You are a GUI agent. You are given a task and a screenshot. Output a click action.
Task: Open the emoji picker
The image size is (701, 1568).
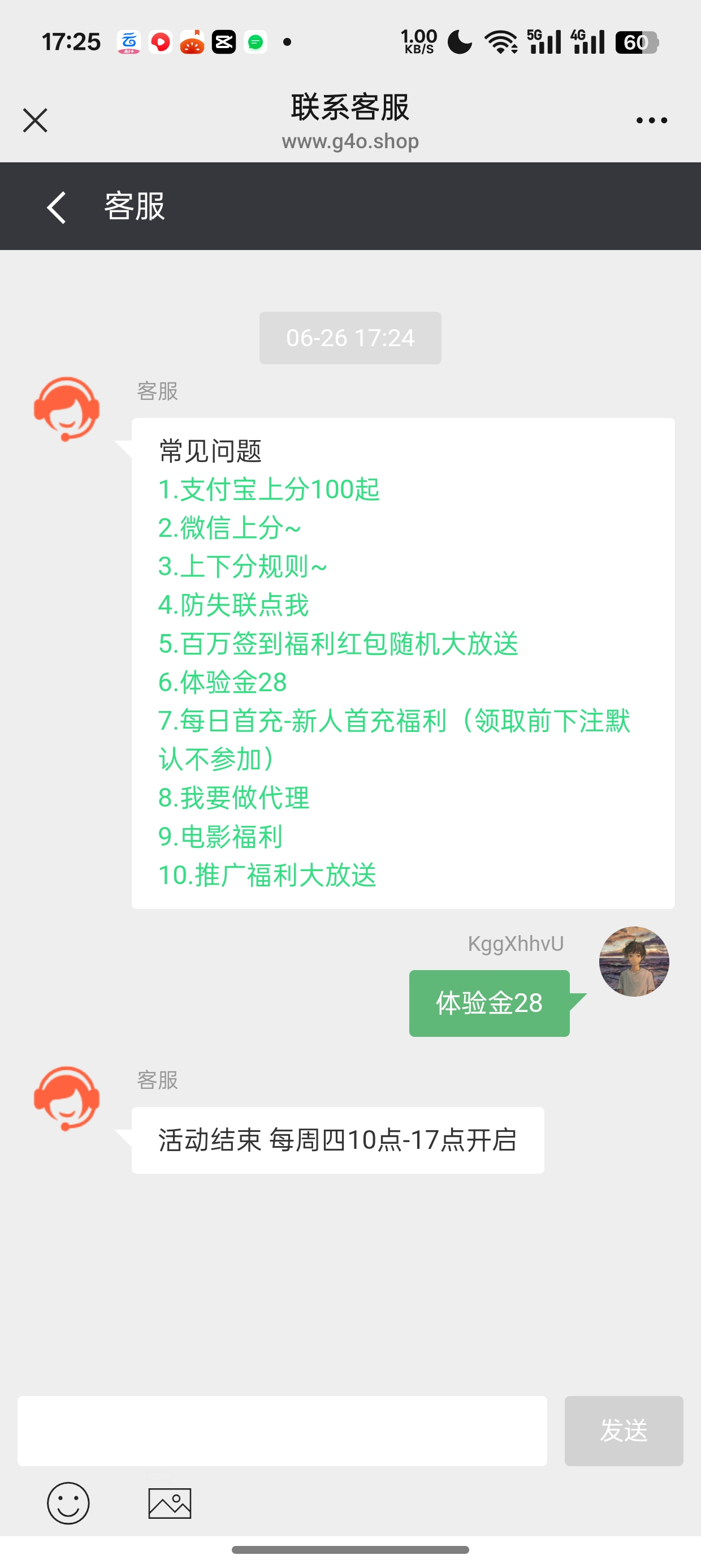[x=68, y=1503]
